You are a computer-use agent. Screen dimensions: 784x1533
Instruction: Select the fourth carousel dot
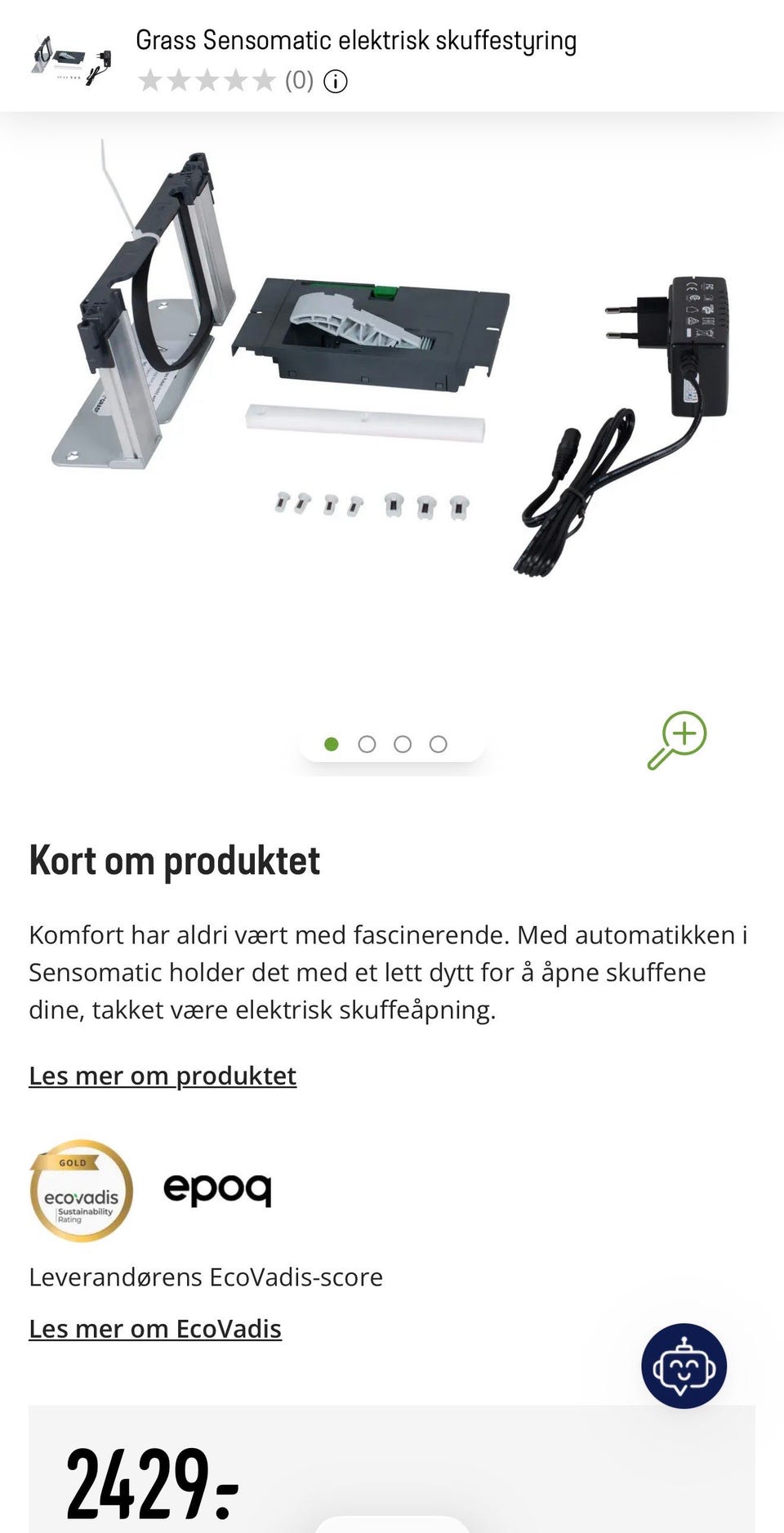(439, 744)
